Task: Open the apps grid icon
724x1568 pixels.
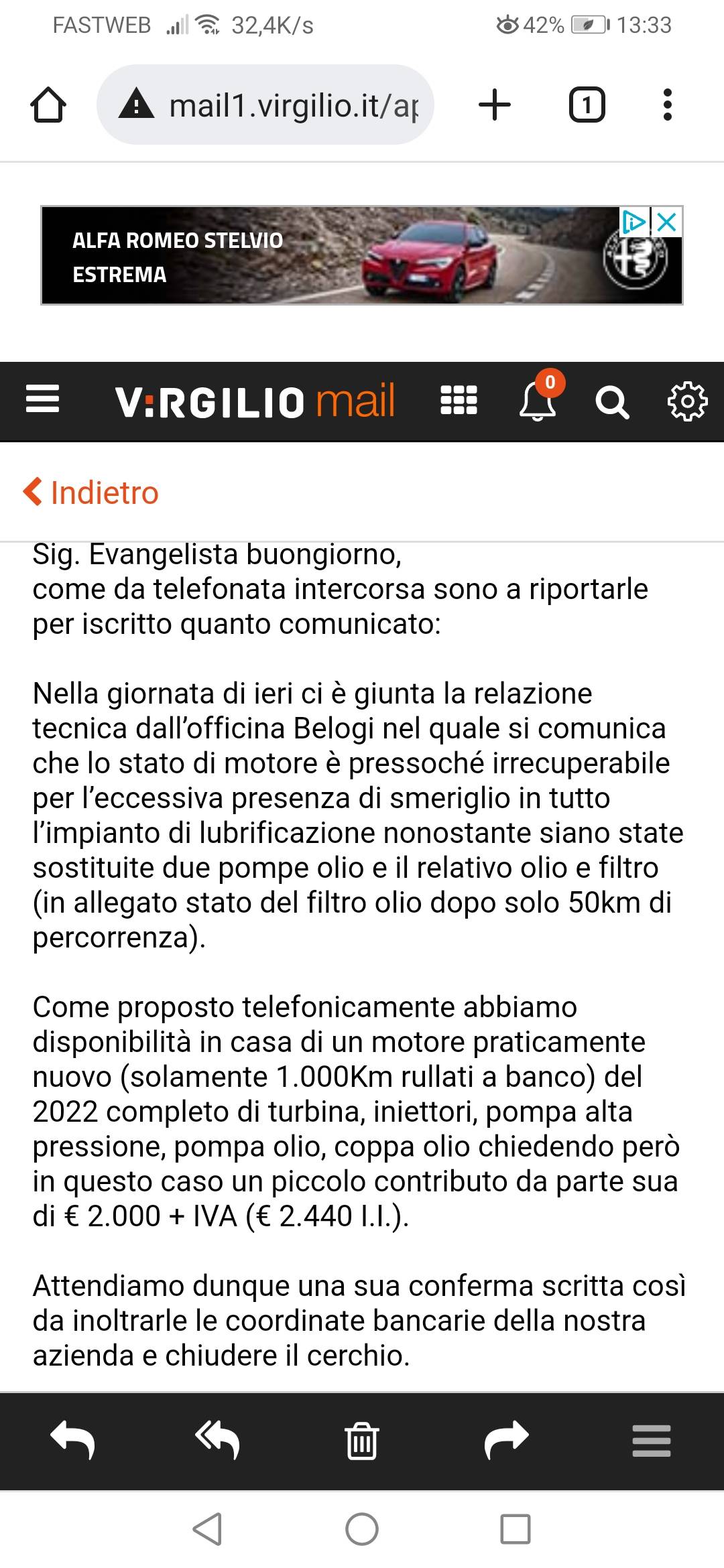Action: pos(459,401)
